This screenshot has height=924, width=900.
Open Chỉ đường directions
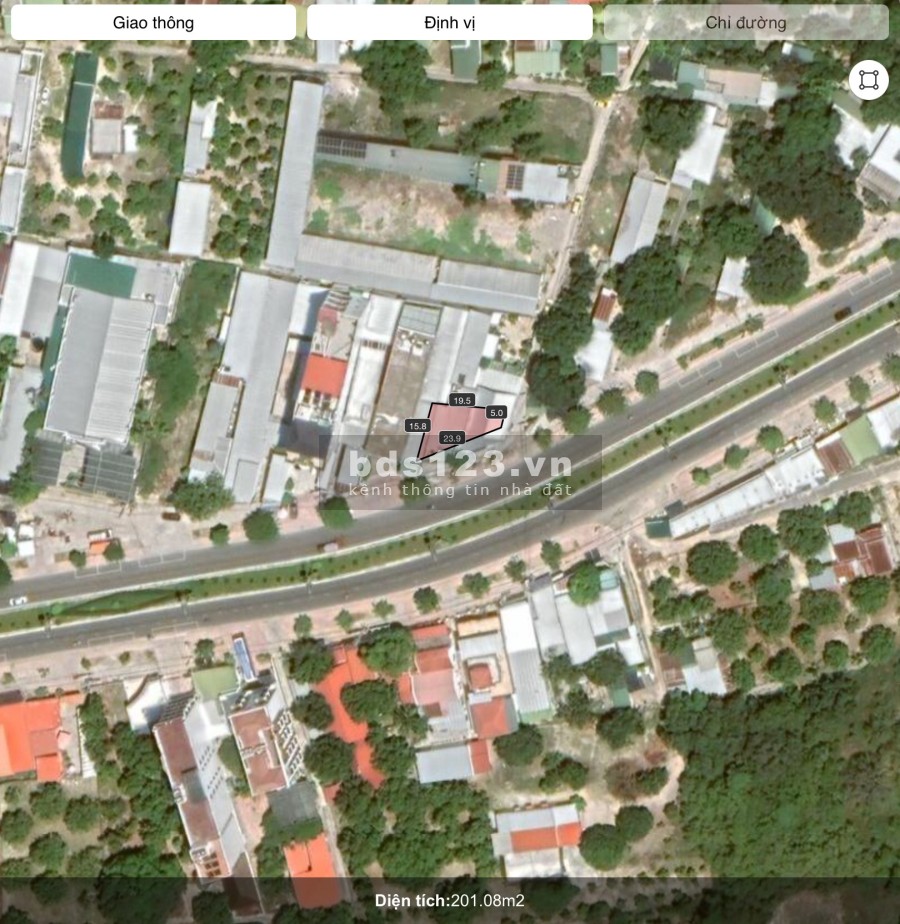click(745, 22)
